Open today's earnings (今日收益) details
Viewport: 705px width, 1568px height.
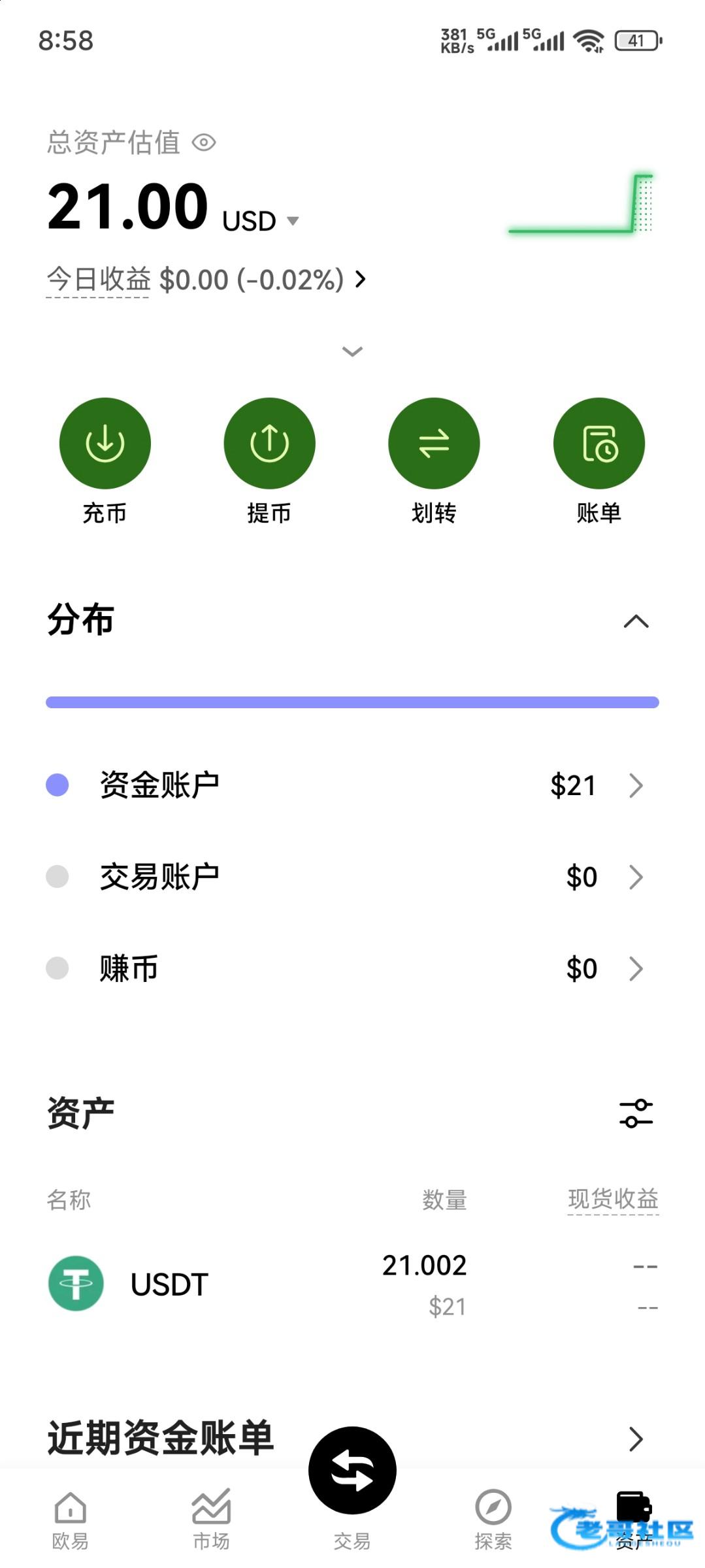pyautogui.click(x=206, y=280)
